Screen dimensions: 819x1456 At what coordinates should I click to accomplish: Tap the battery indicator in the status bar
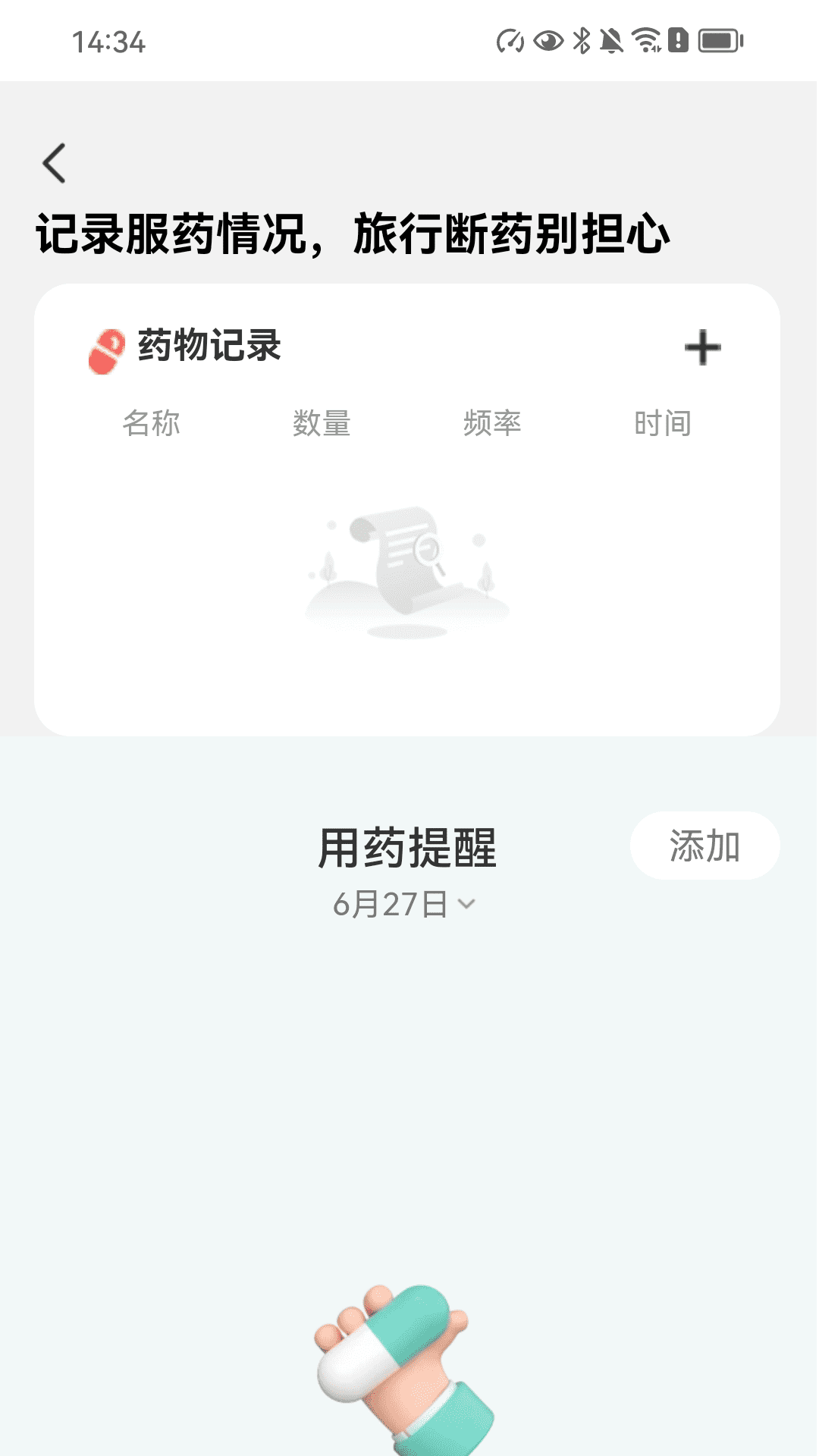(717, 42)
